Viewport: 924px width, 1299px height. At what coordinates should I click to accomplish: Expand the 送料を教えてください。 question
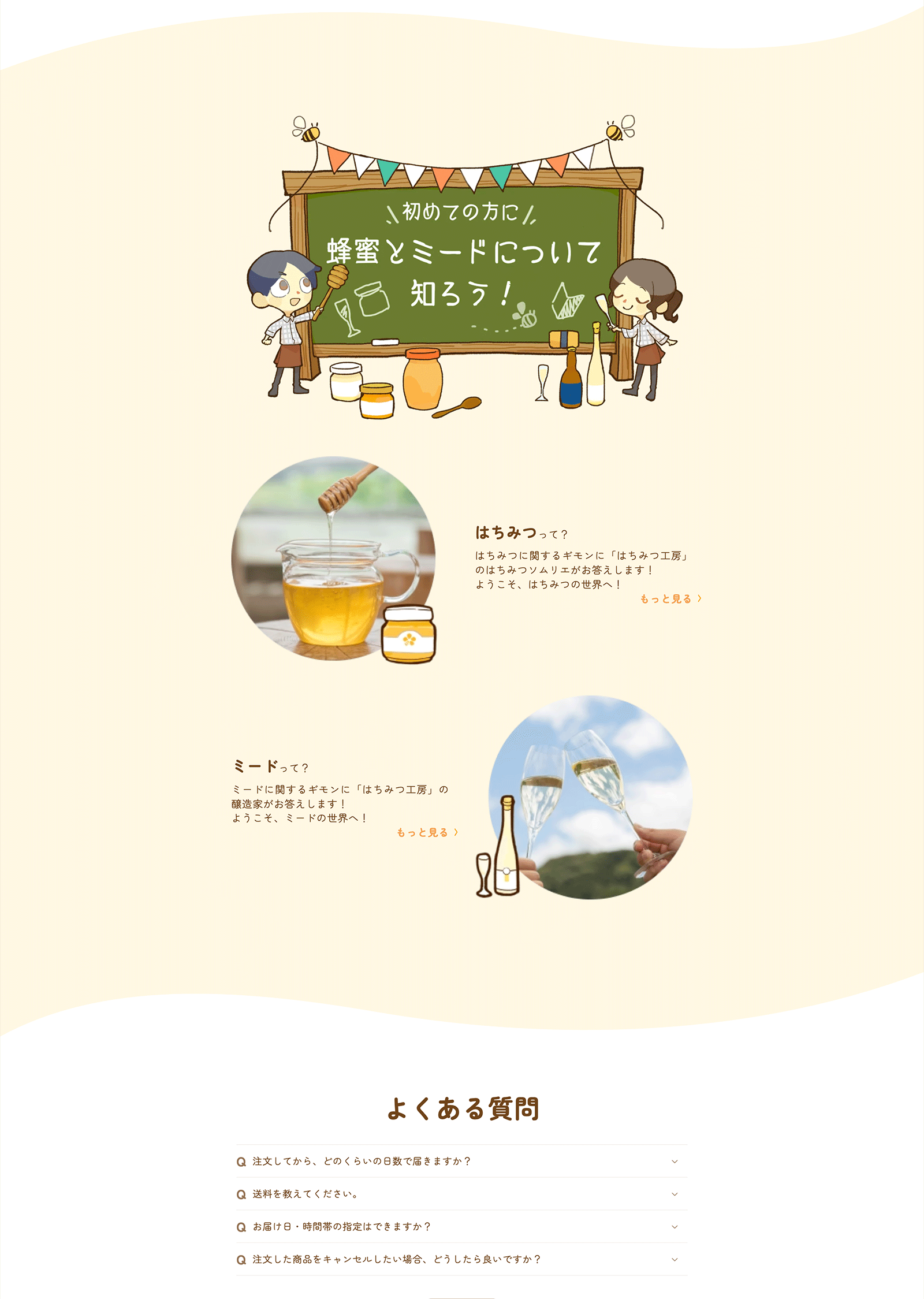(x=461, y=1194)
